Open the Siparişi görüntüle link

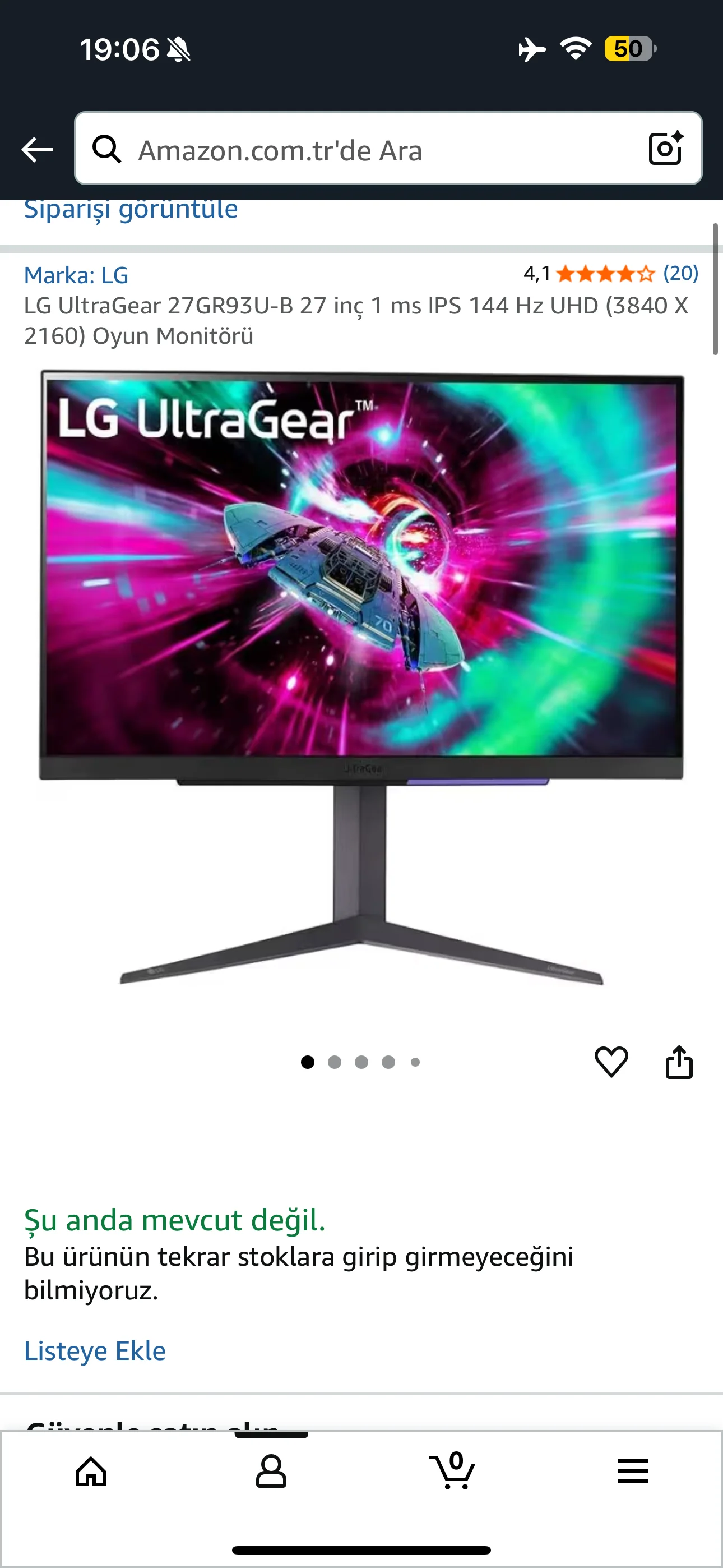pyautogui.click(x=131, y=210)
